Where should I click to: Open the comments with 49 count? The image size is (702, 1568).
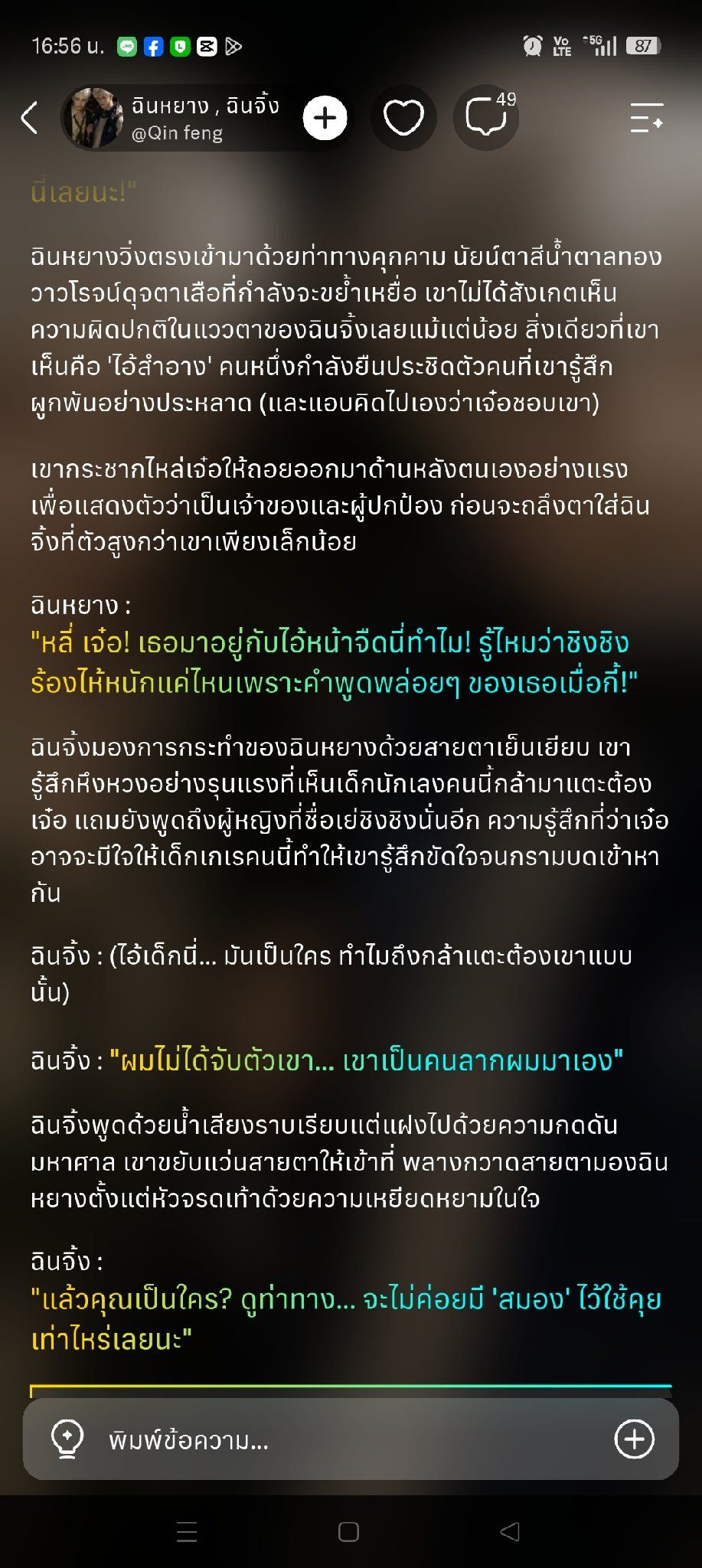point(486,118)
